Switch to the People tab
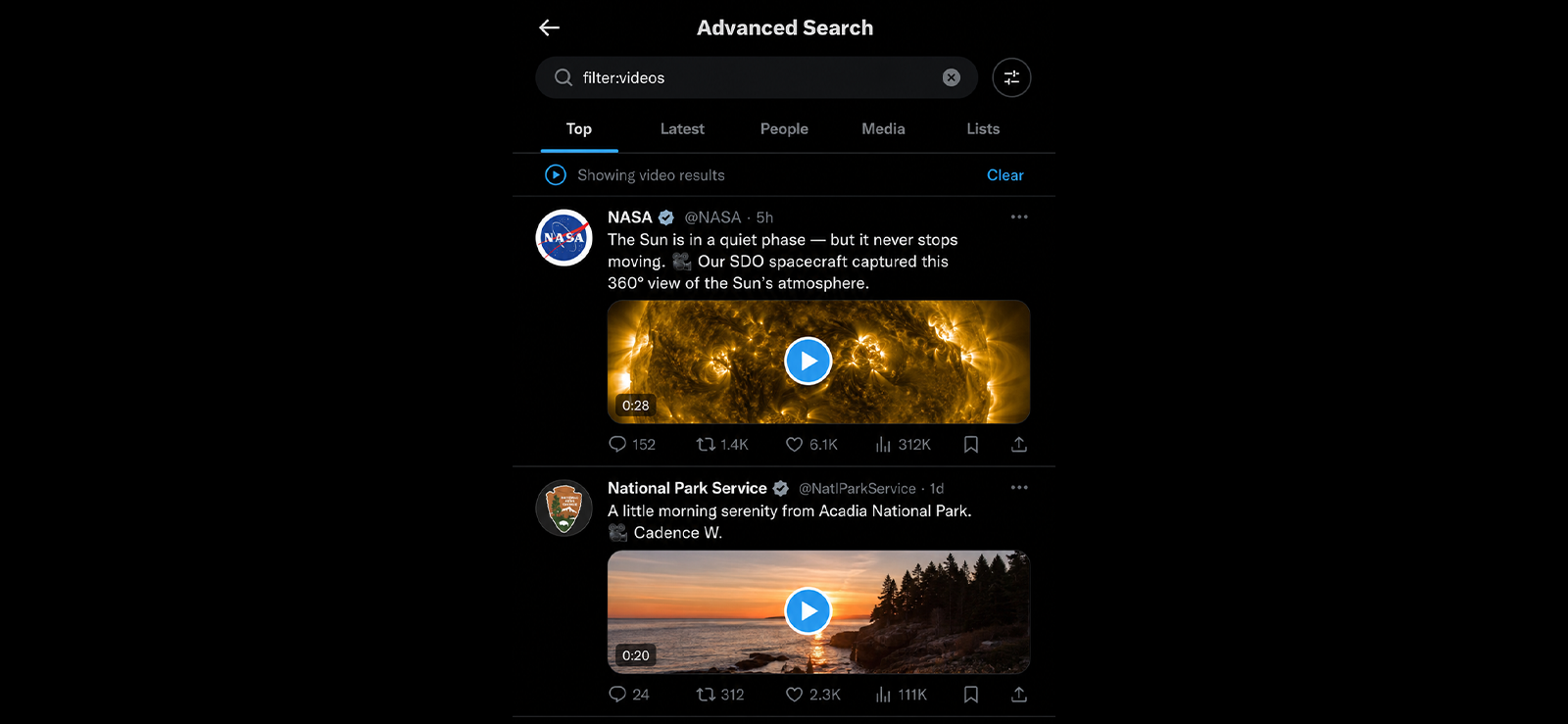Image resolution: width=1568 pixels, height=724 pixels. pyautogui.click(x=784, y=128)
